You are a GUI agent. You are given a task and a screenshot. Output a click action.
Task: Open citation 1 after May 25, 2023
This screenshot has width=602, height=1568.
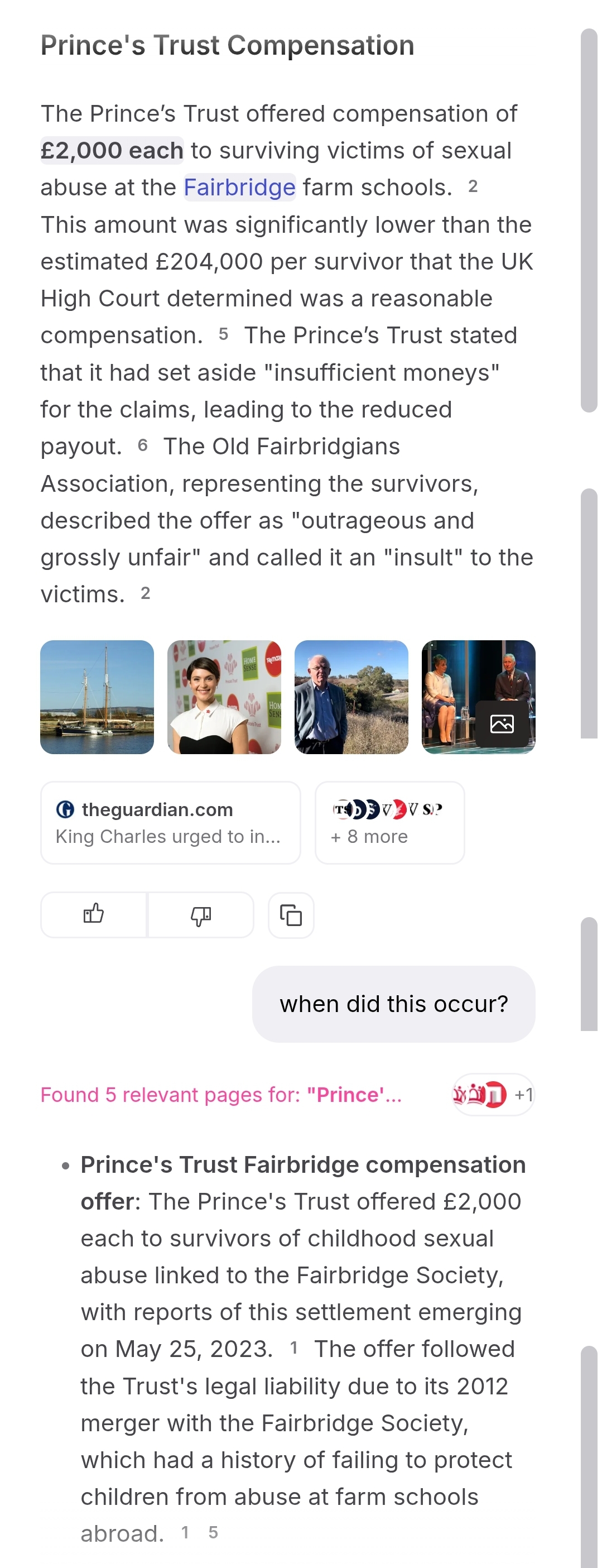(x=294, y=1348)
